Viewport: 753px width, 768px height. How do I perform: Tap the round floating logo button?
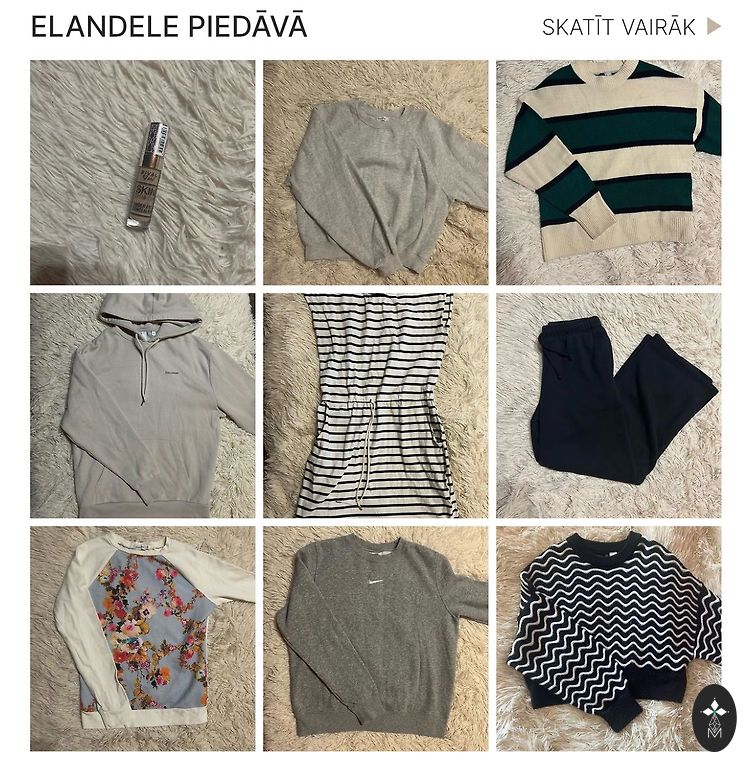click(714, 718)
